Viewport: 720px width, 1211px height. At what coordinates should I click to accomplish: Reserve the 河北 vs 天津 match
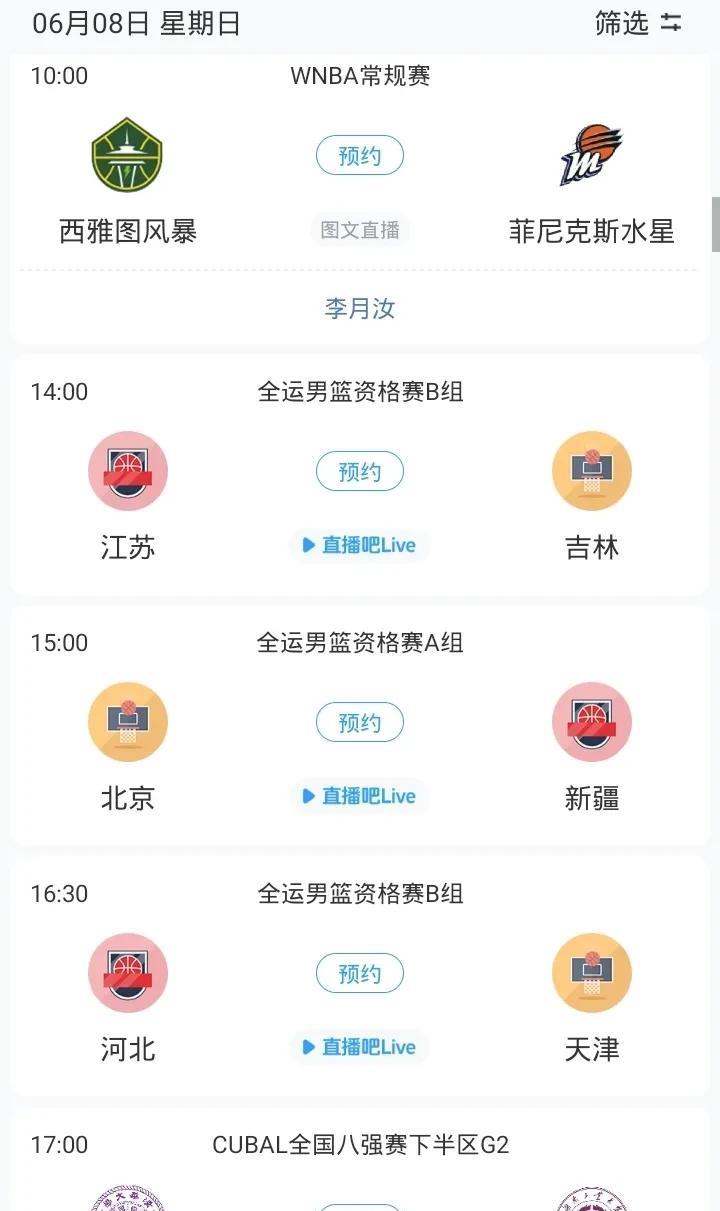click(x=360, y=974)
